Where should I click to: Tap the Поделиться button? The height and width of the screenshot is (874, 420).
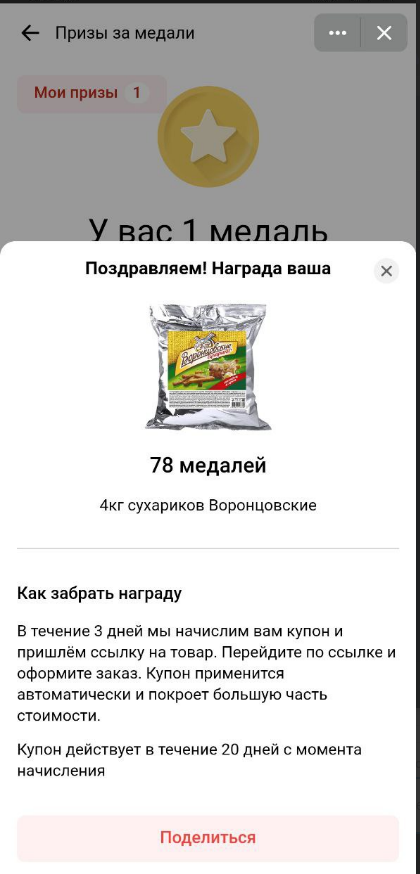click(x=208, y=838)
